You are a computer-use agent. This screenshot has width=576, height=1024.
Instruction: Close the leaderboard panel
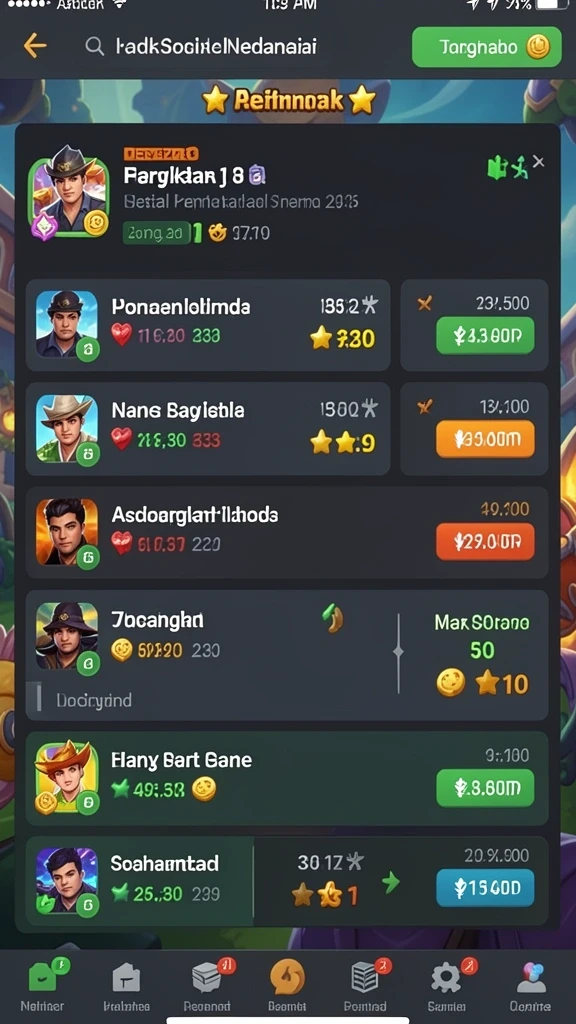click(x=538, y=161)
